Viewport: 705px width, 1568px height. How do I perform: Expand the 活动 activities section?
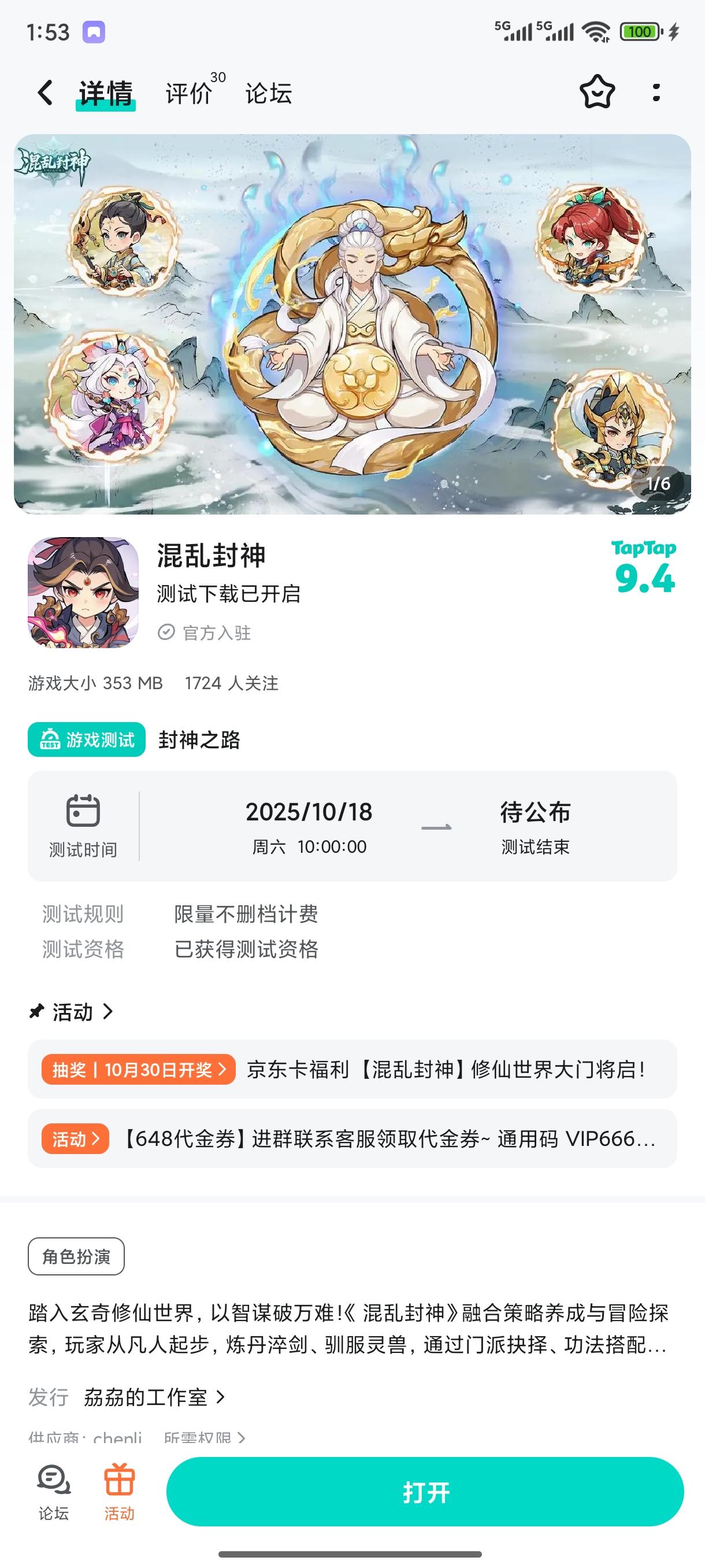70,1012
